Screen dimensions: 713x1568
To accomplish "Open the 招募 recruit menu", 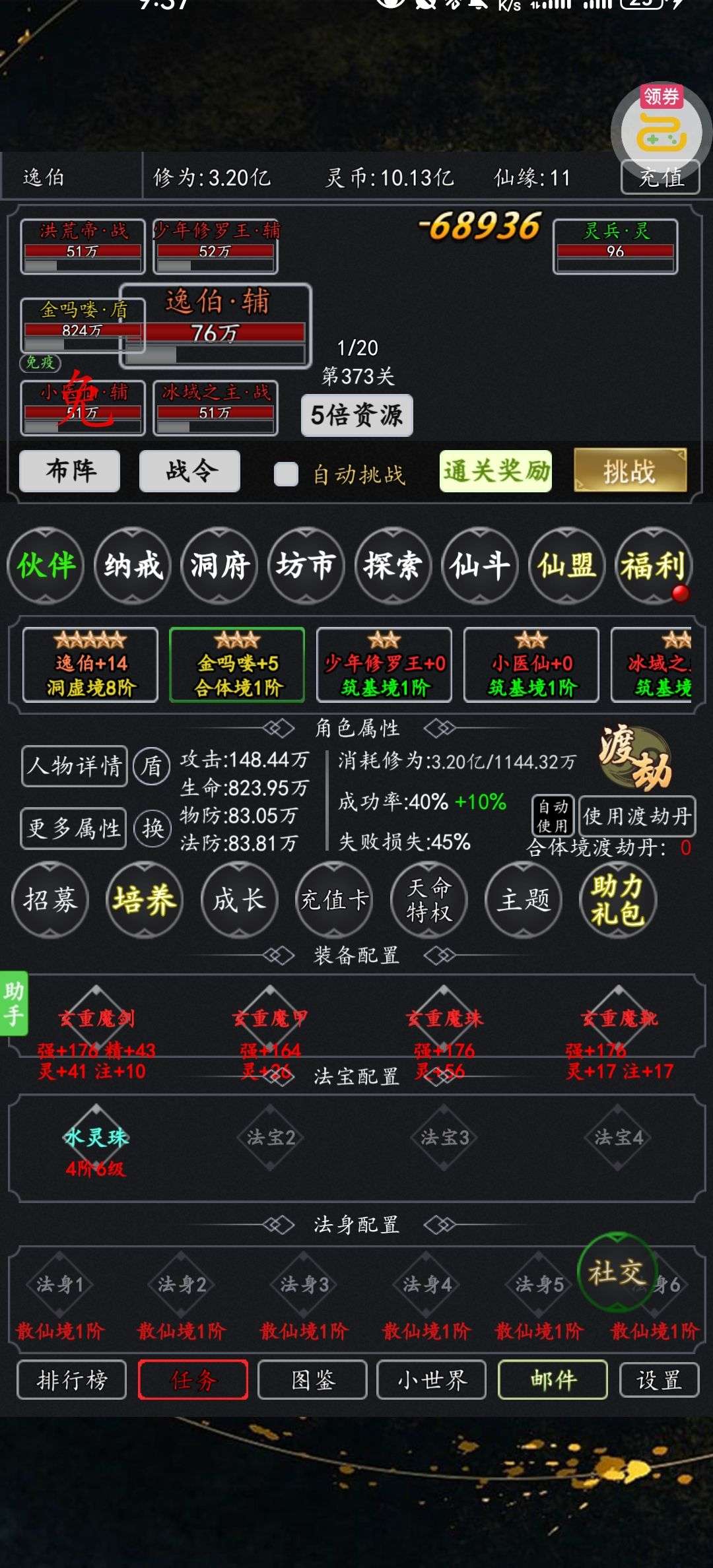I will [50, 899].
